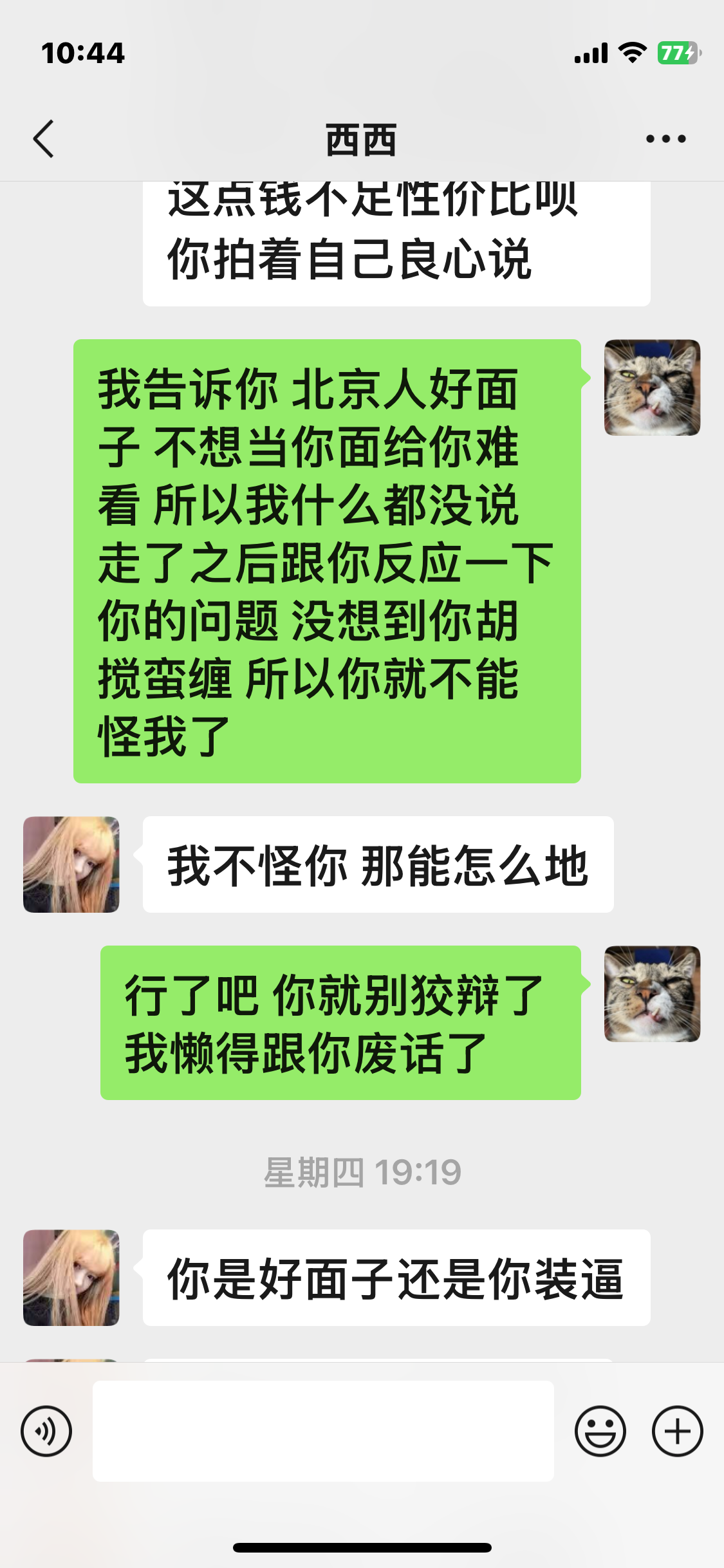Switch to voice message input
The height and width of the screenshot is (1568, 724).
coord(46,1432)
